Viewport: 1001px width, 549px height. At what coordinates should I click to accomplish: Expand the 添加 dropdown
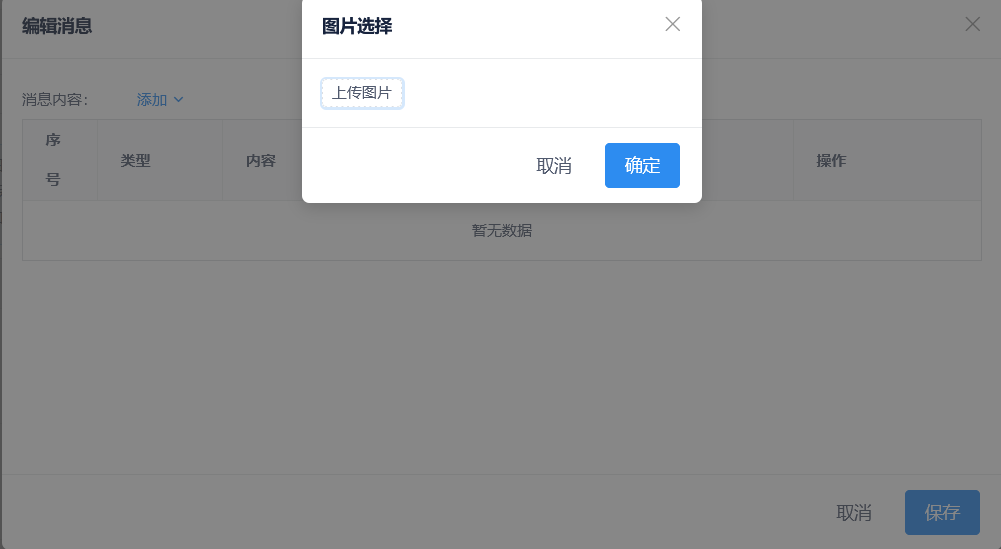(160, 100)
